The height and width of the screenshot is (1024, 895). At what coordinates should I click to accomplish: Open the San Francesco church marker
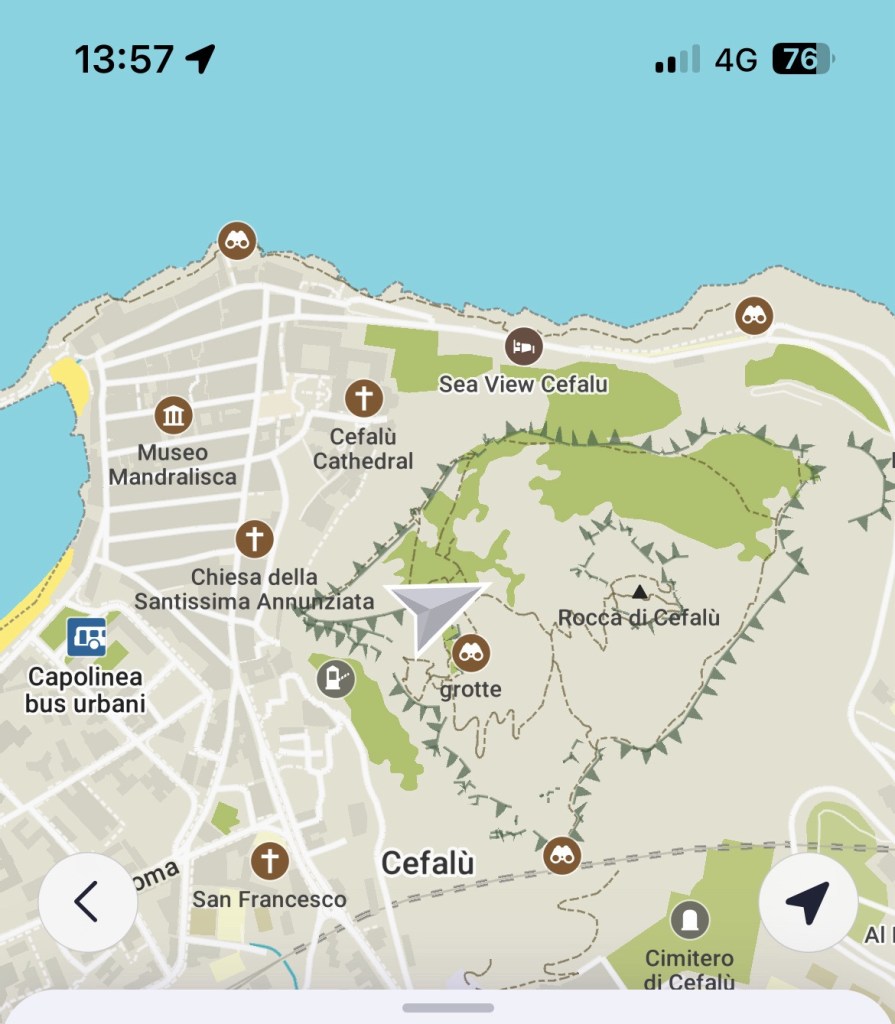click(x=268, y=861)
